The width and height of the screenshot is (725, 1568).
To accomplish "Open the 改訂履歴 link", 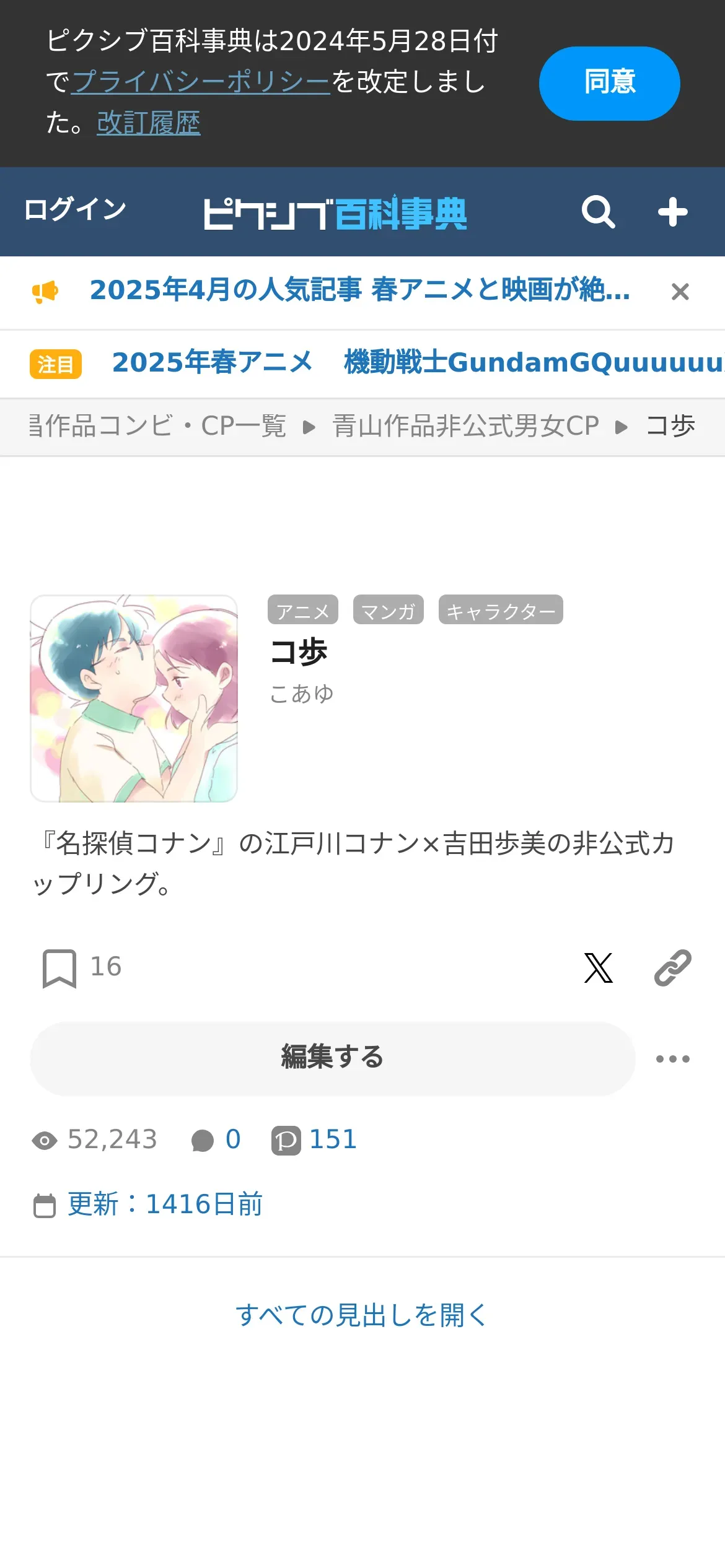I will coord(149,123).
